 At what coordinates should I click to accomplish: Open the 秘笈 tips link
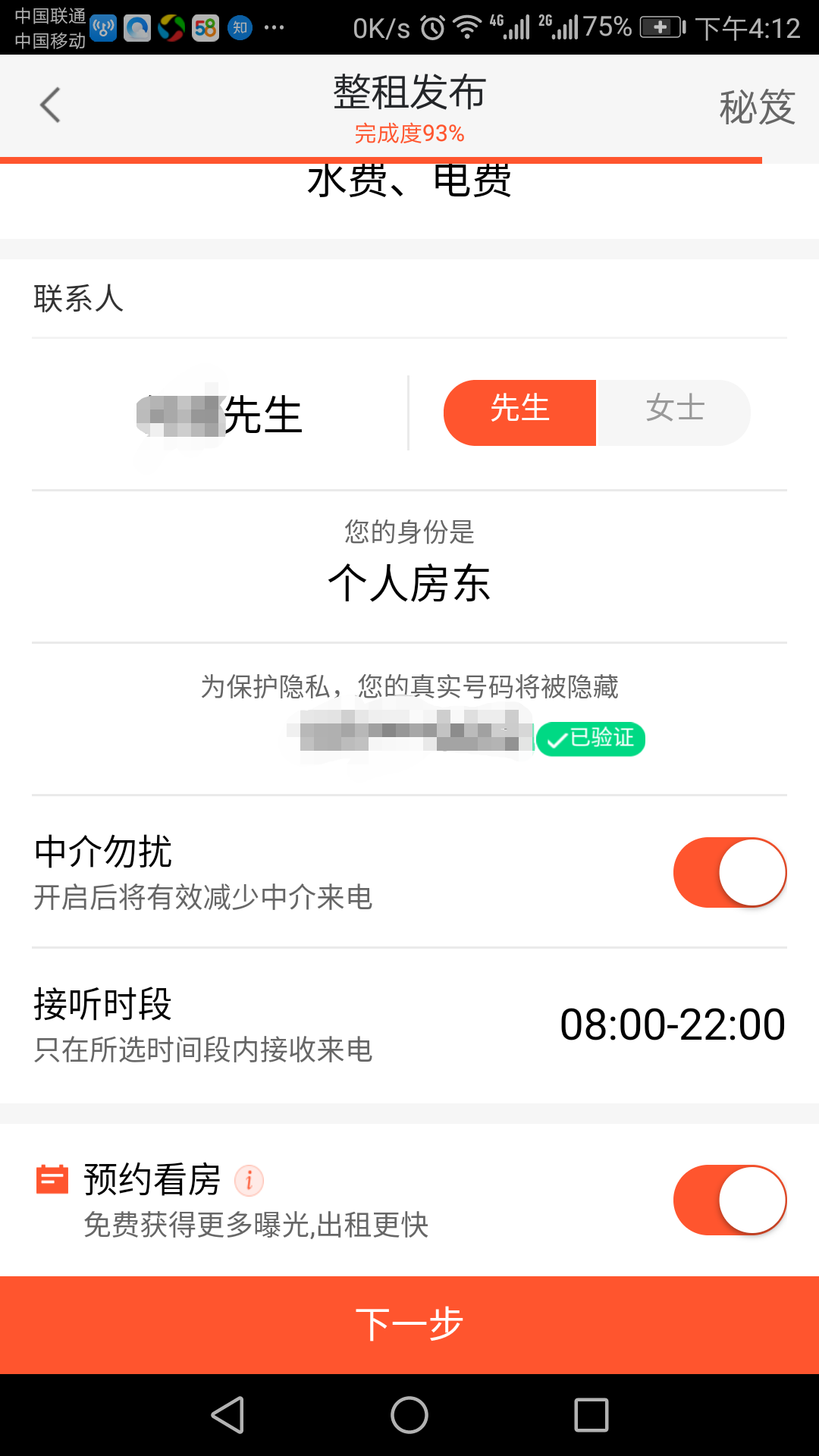[756, 107]
